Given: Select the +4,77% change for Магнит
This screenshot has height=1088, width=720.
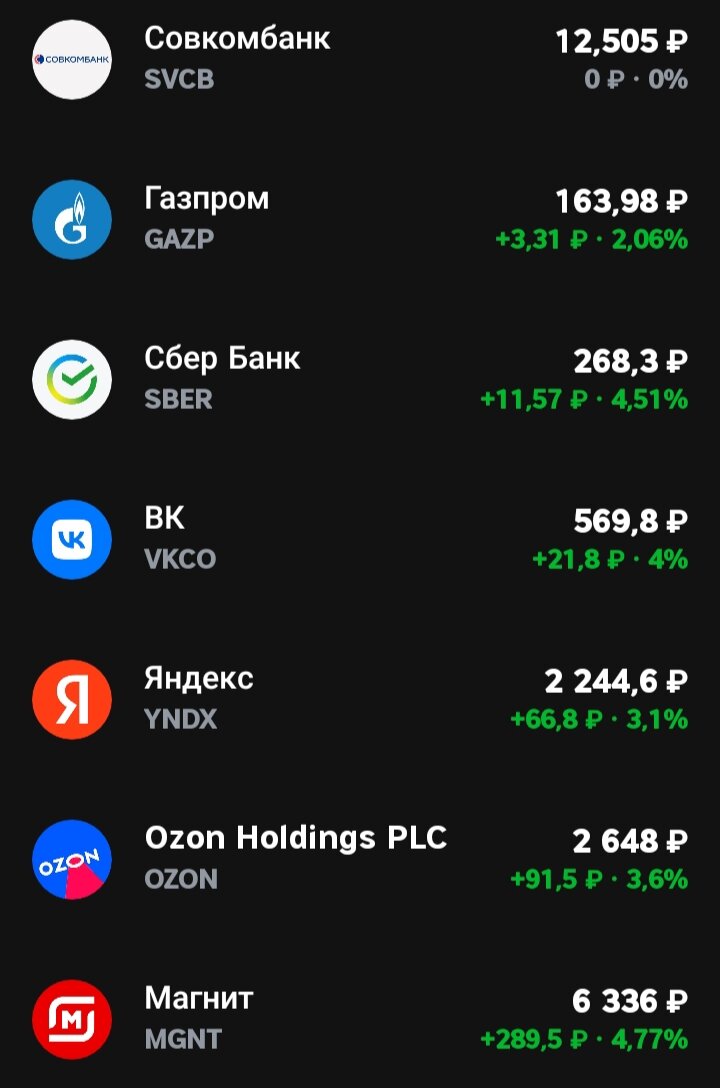Looking at the screenshot, I should (648, 1039).
